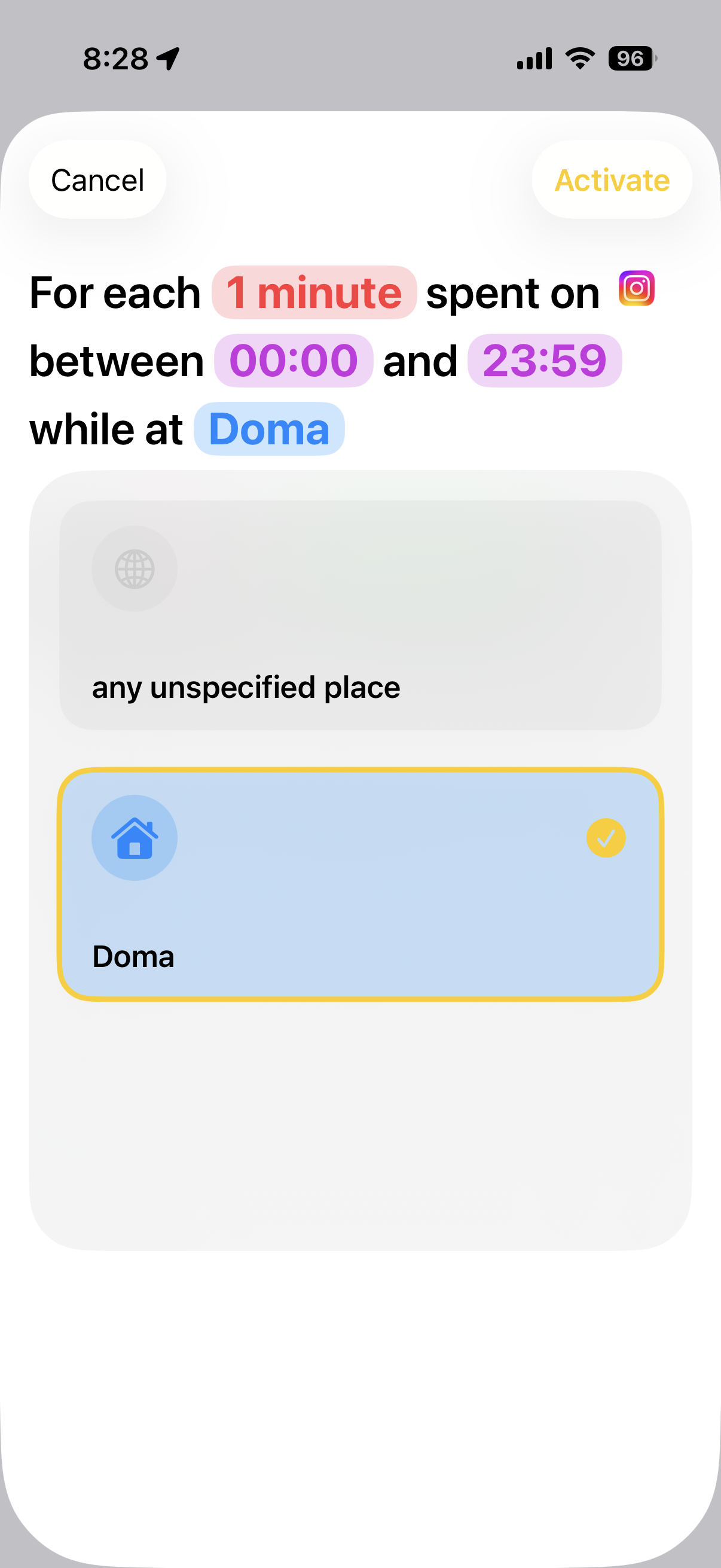This screenshot has width=721, height=1568.
Task: Select the Doma place card
Action: pyautogui.click(x=360, y=884)
